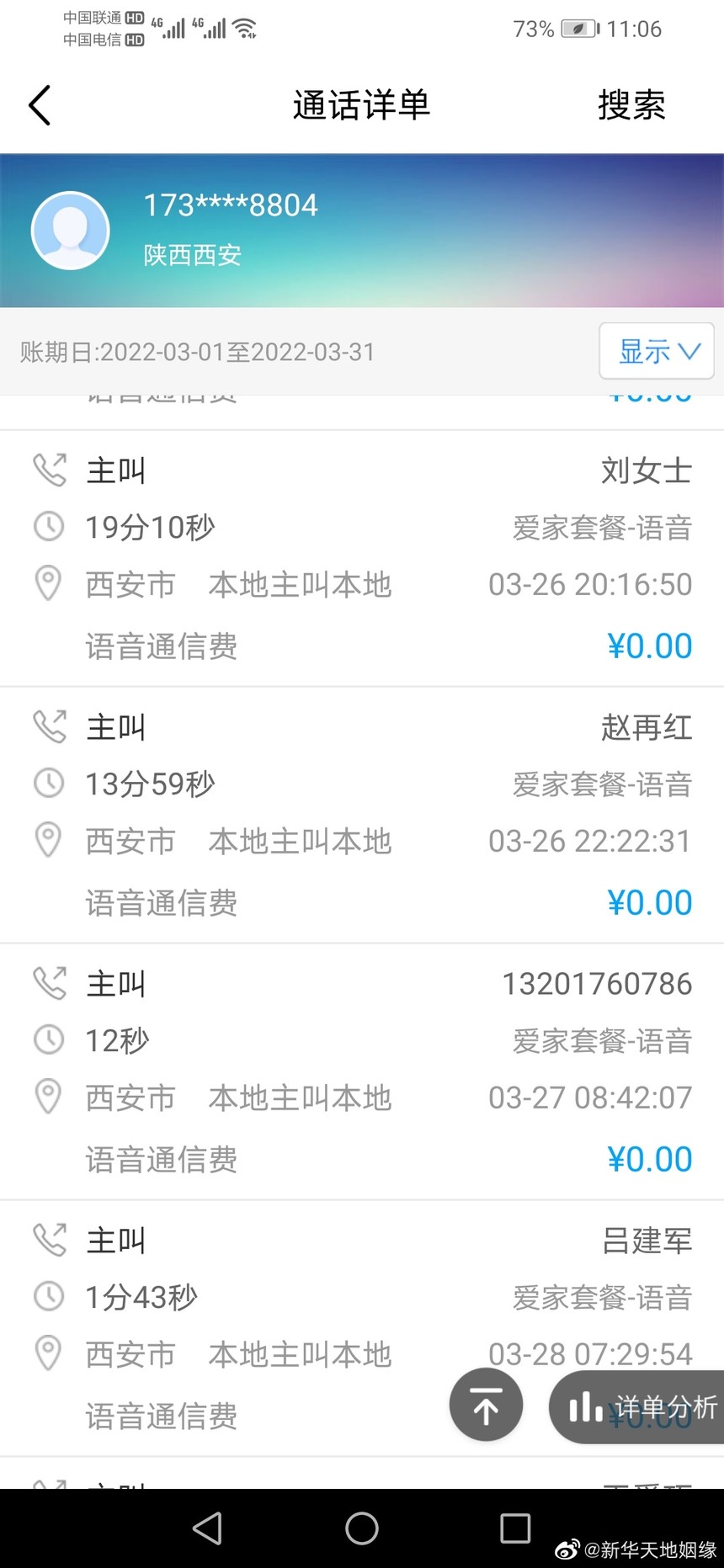The height and width of the screenshot is (1568, 724).
Task: Open the call record with 刘女士
Action: tap(362, 559)
